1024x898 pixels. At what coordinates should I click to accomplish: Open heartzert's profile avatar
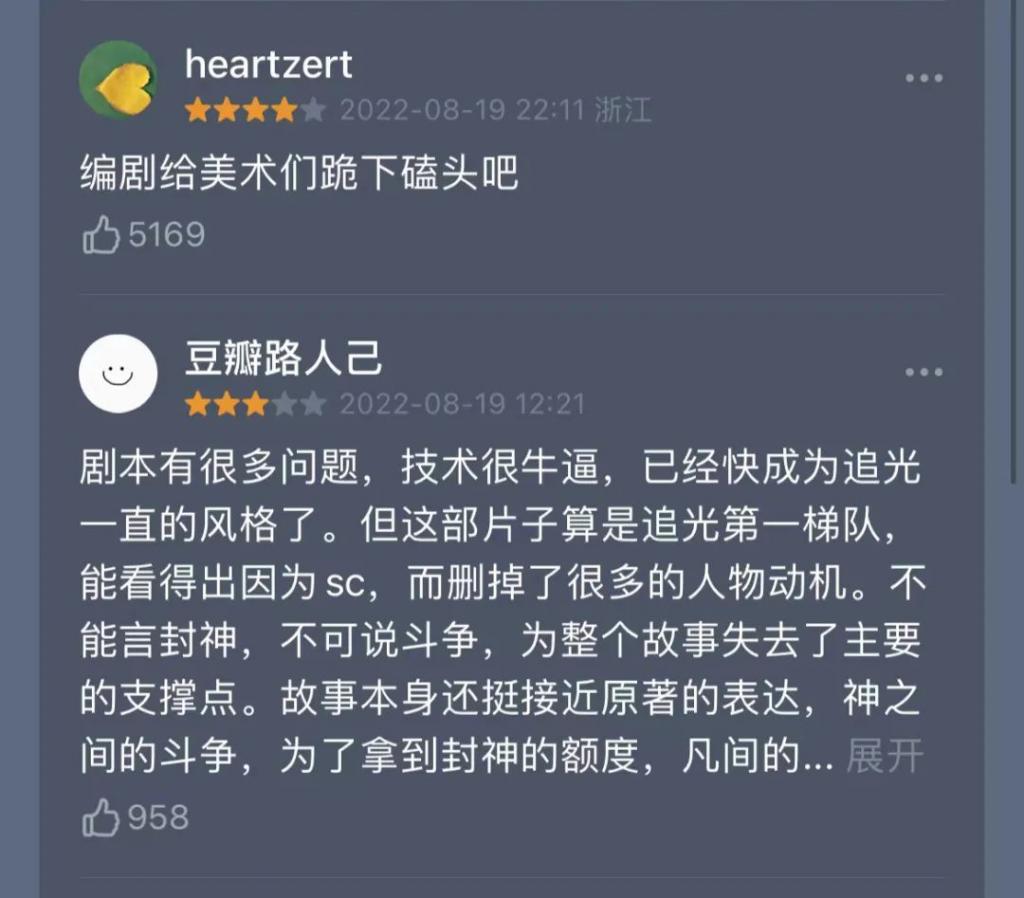118,79
